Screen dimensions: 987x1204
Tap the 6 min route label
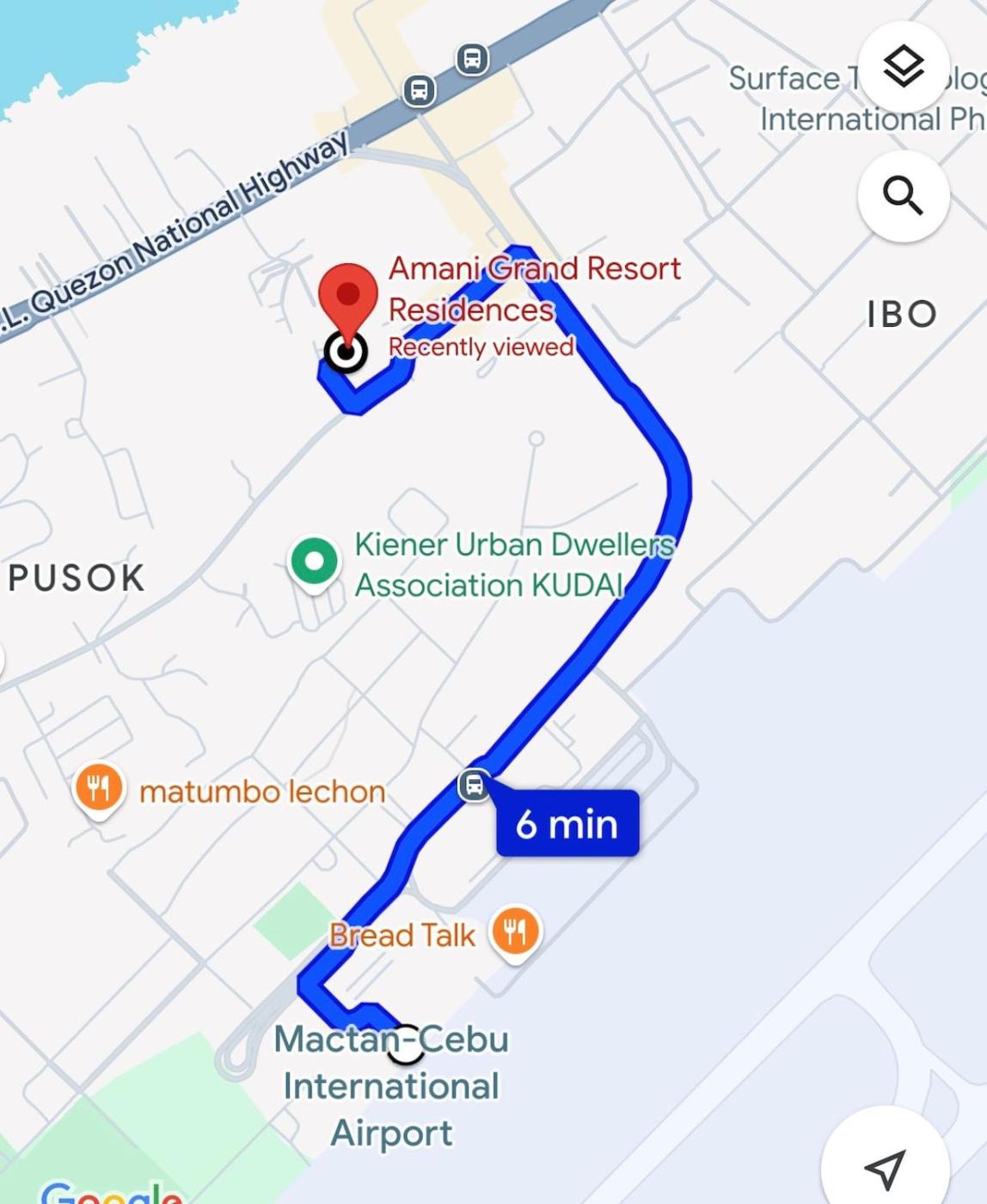[x=567, y=823]
